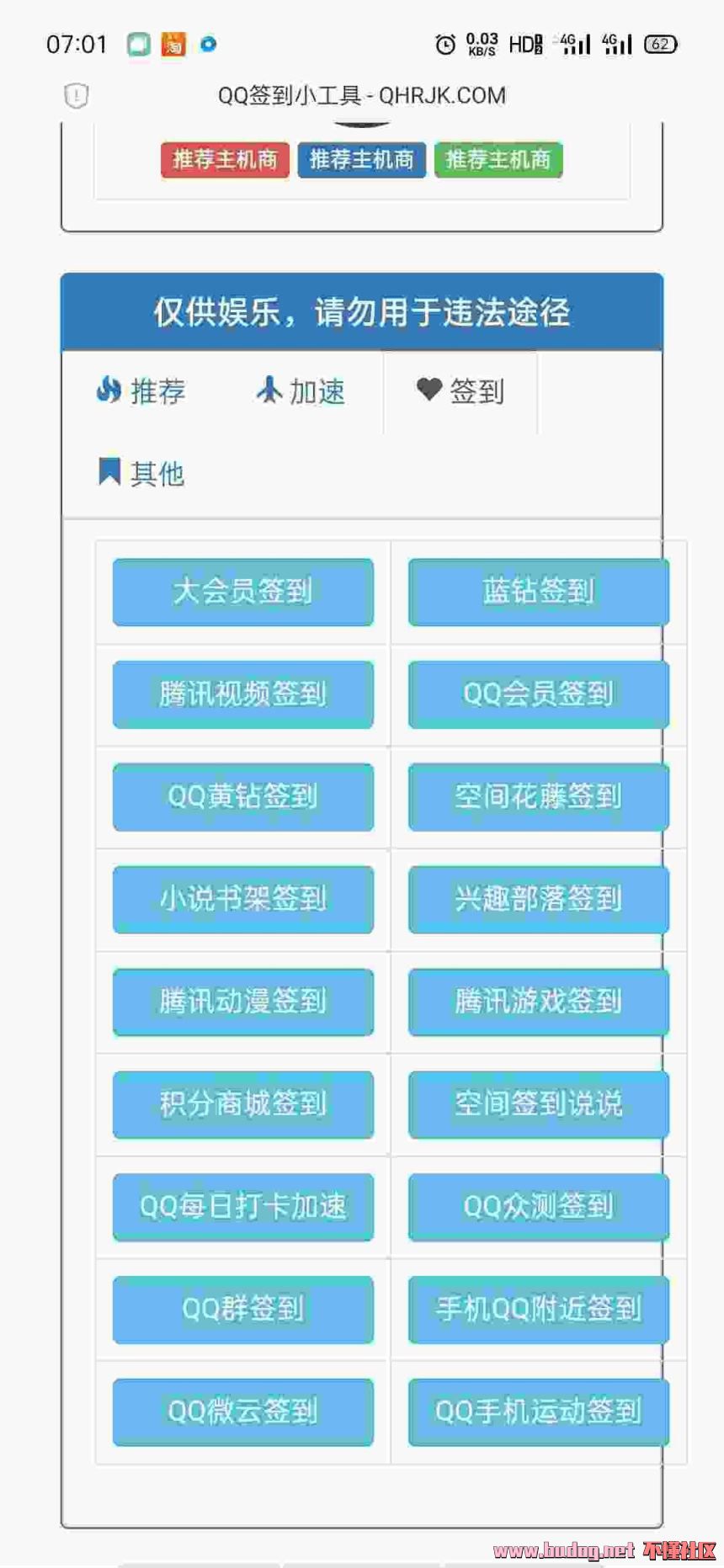The height and width of the screenshot is (1568, 724).
Task: Run QQ每日打卡加速
Action: (x=242, y=1207)
